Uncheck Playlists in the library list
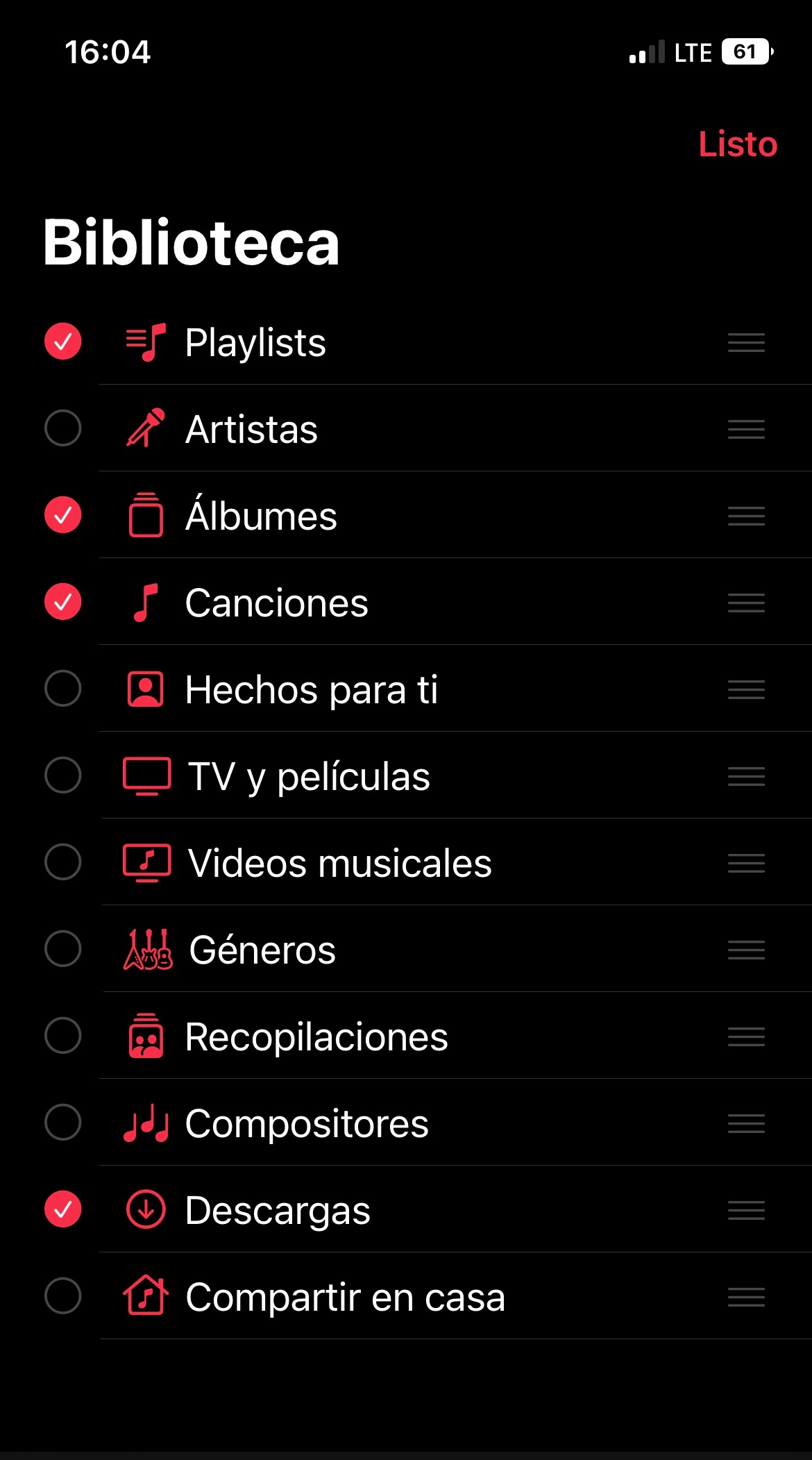This screenshot has width=812, height=1460. (x=63, y=342)
